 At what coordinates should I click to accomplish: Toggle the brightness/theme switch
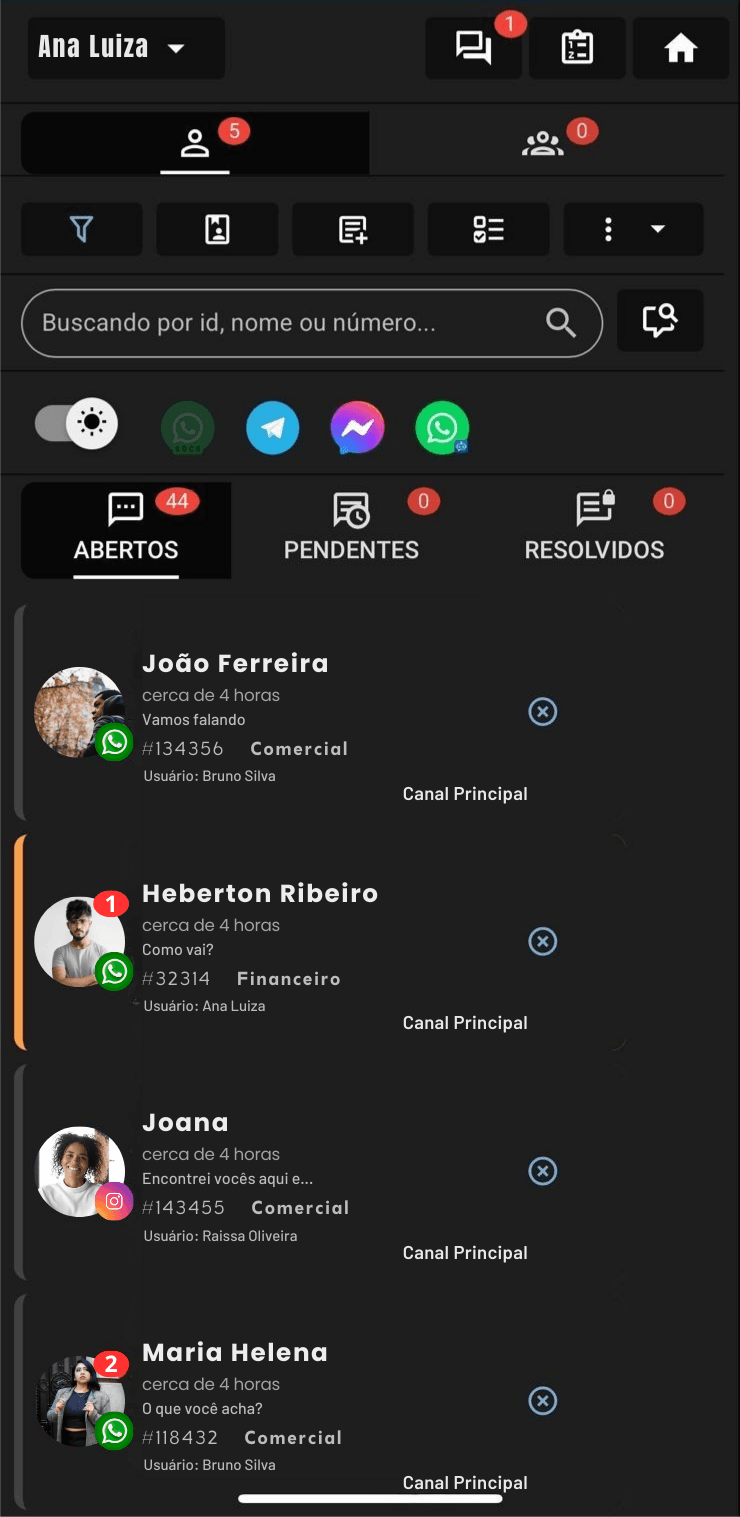(x=76, y=424)
